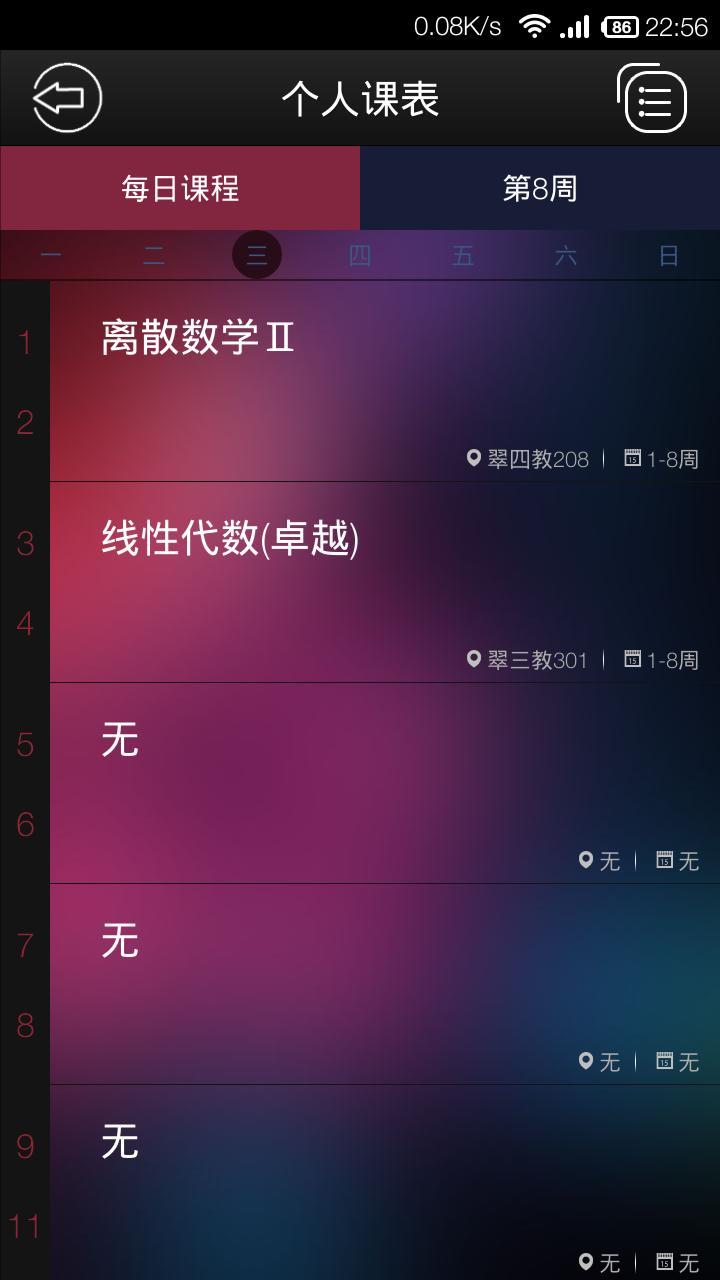Switch to the 每日课程 tab
This screenshot has height=1280, width=720.
180,188
